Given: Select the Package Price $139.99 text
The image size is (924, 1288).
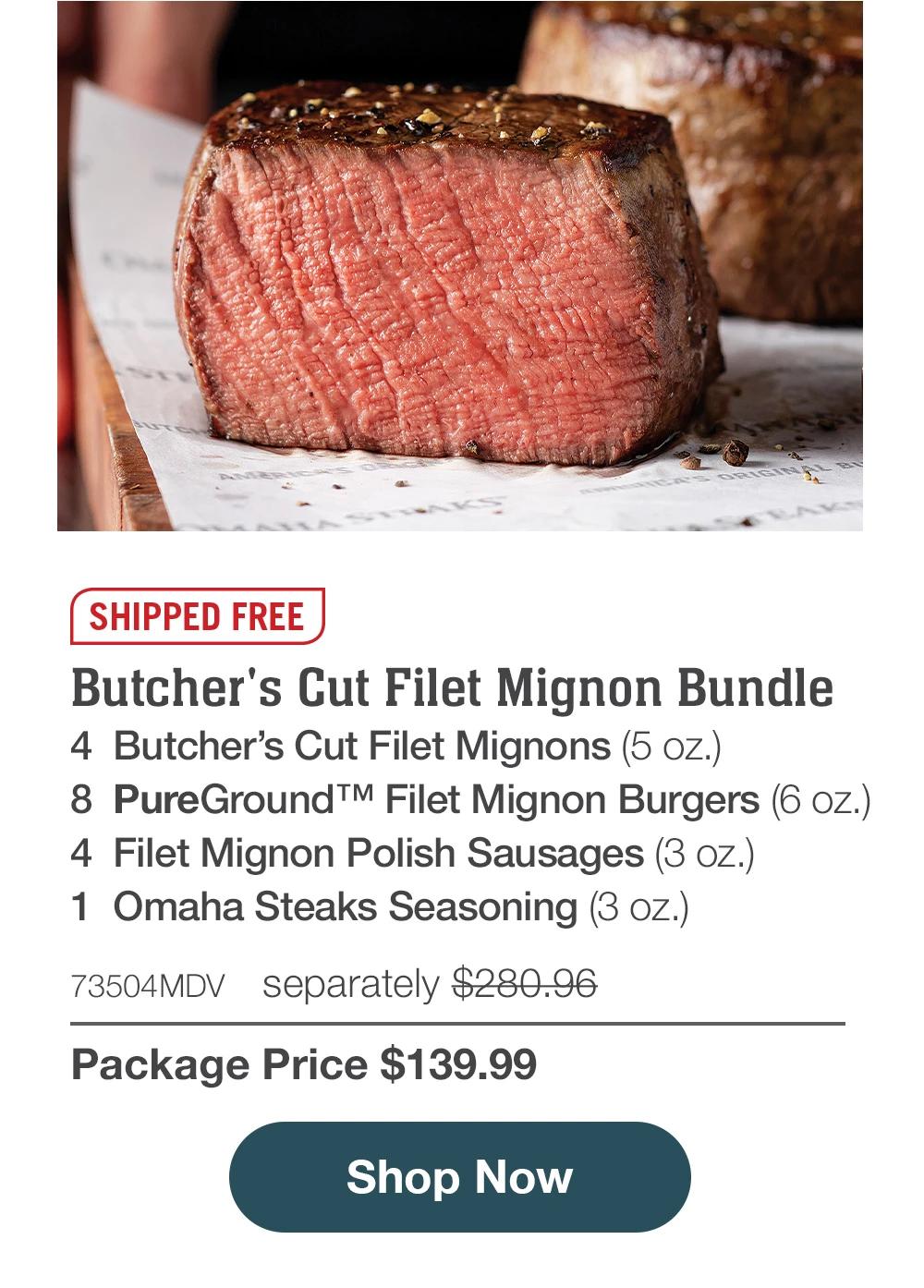Looking at the screenshot, I should coord(305,1064).
